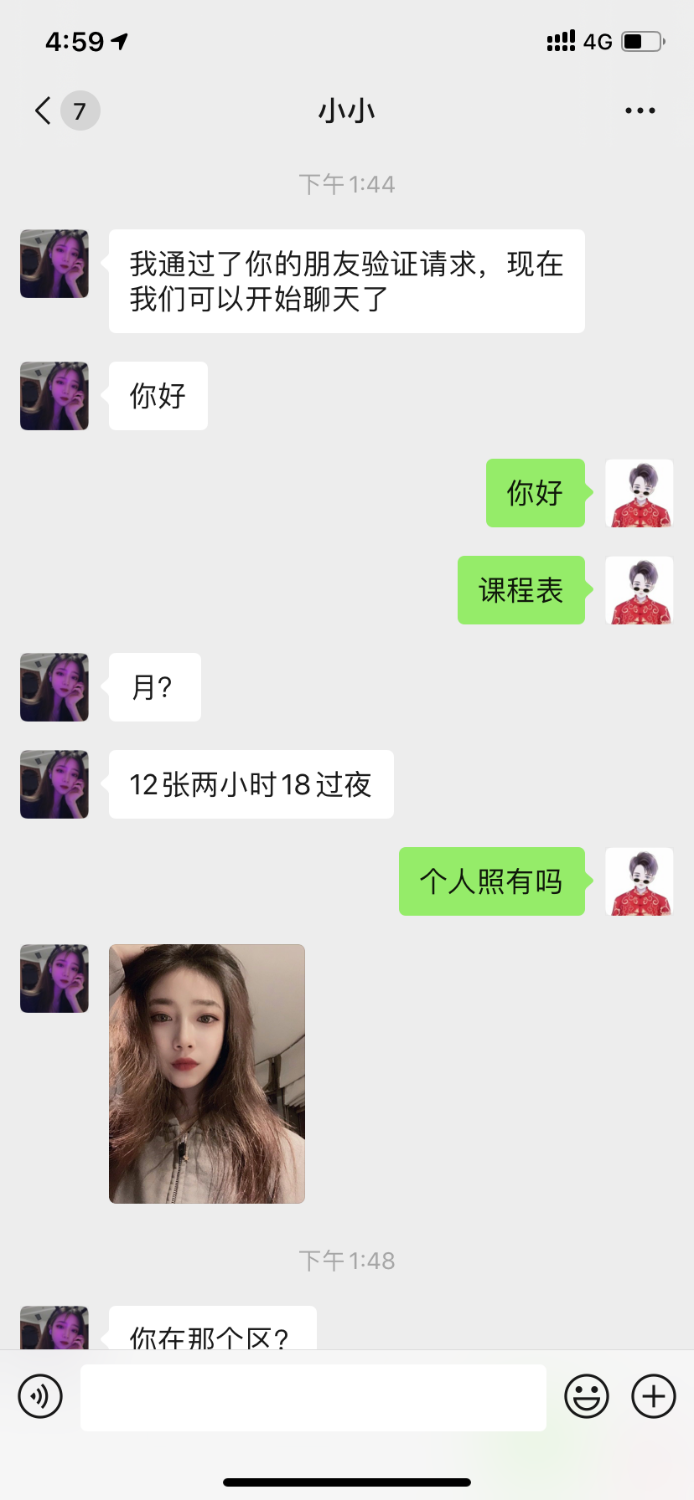
Task: Focus the message text field
Action: [x=313, y=1397]
